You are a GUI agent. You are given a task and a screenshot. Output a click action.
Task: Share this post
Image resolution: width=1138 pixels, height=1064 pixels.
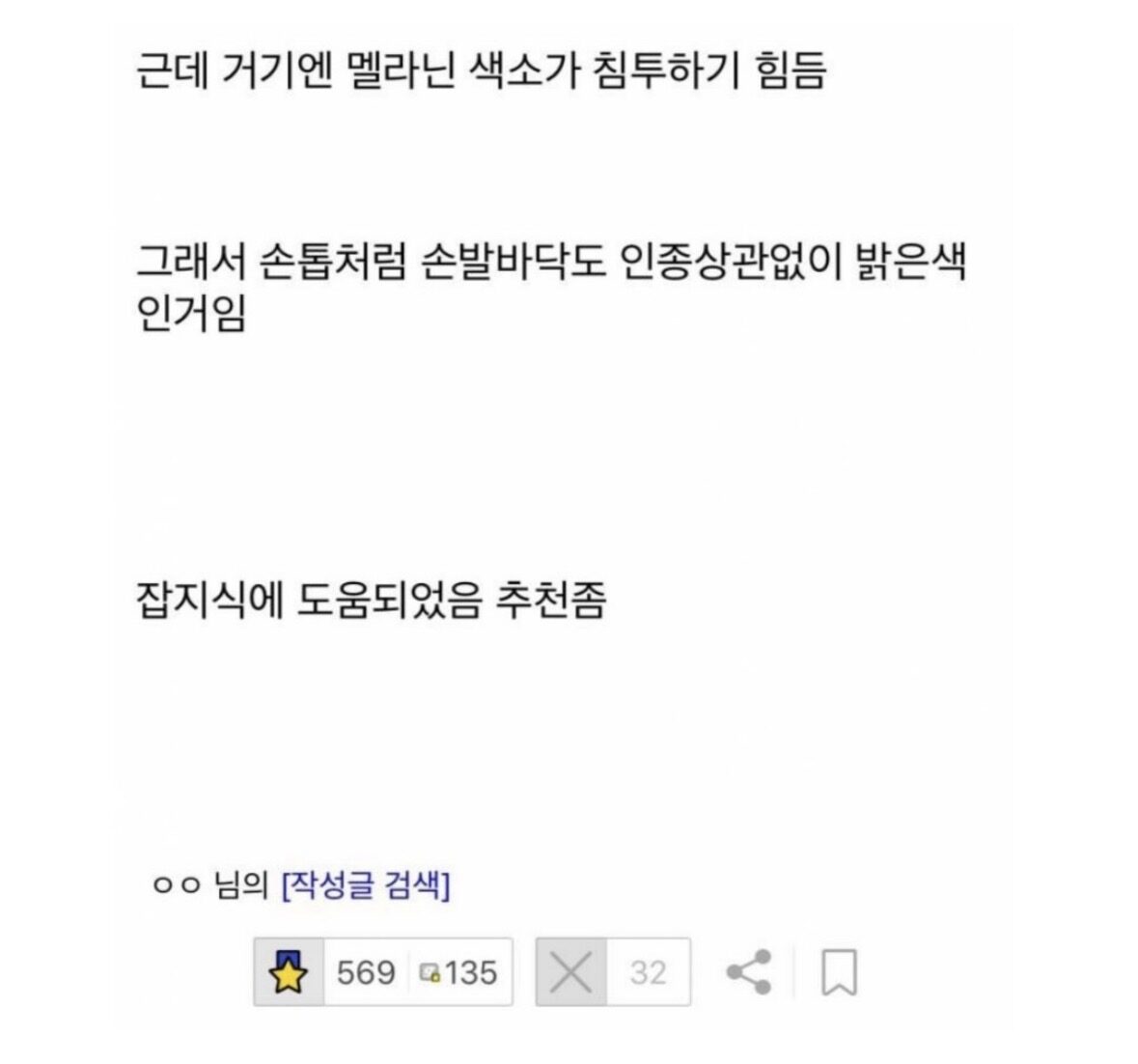749,971
